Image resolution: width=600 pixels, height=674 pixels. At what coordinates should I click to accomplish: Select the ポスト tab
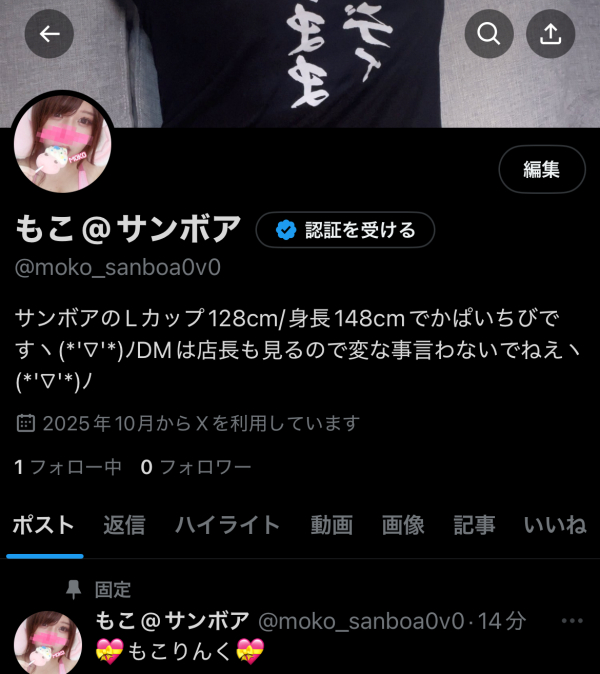(x=44, y=525)
